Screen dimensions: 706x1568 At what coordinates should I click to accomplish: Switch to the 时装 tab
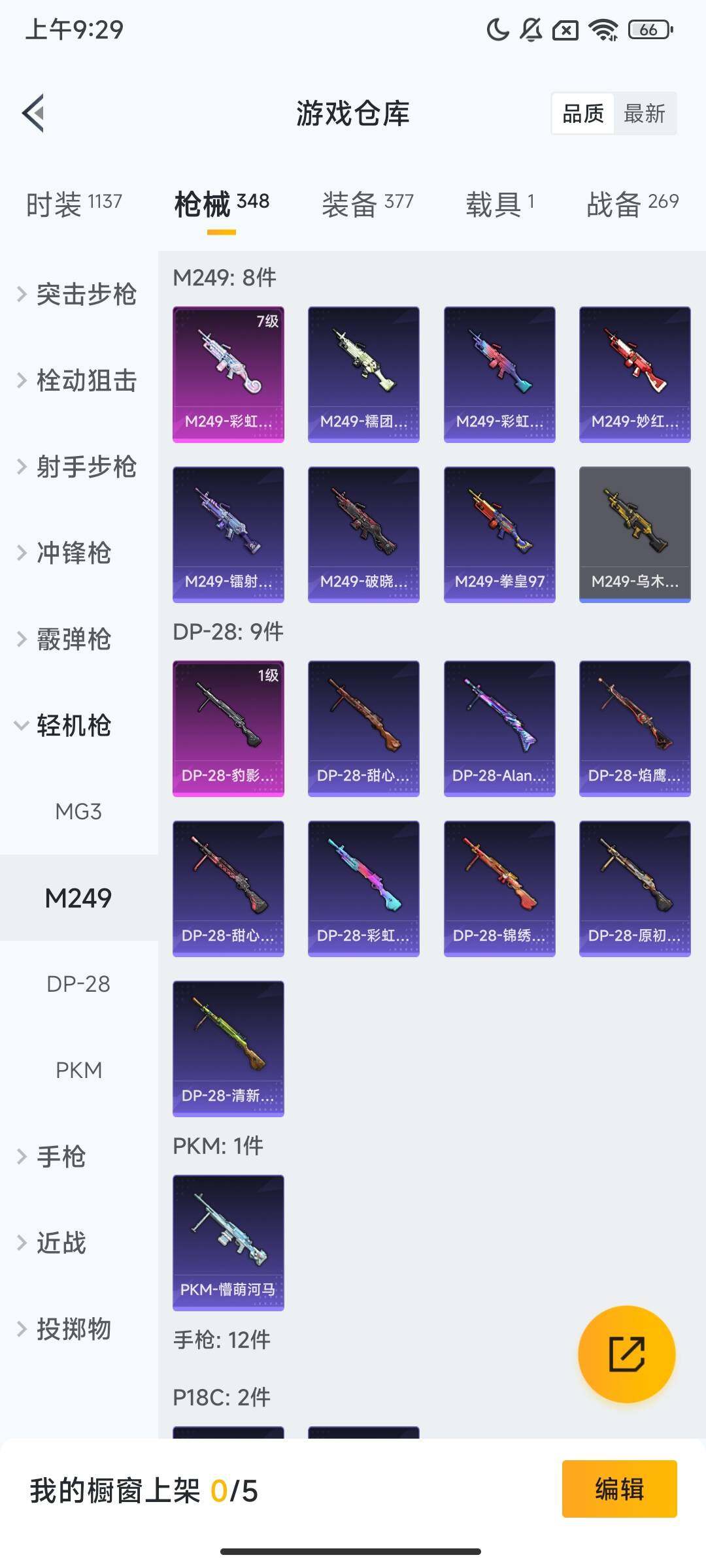(x=74, y=204)
